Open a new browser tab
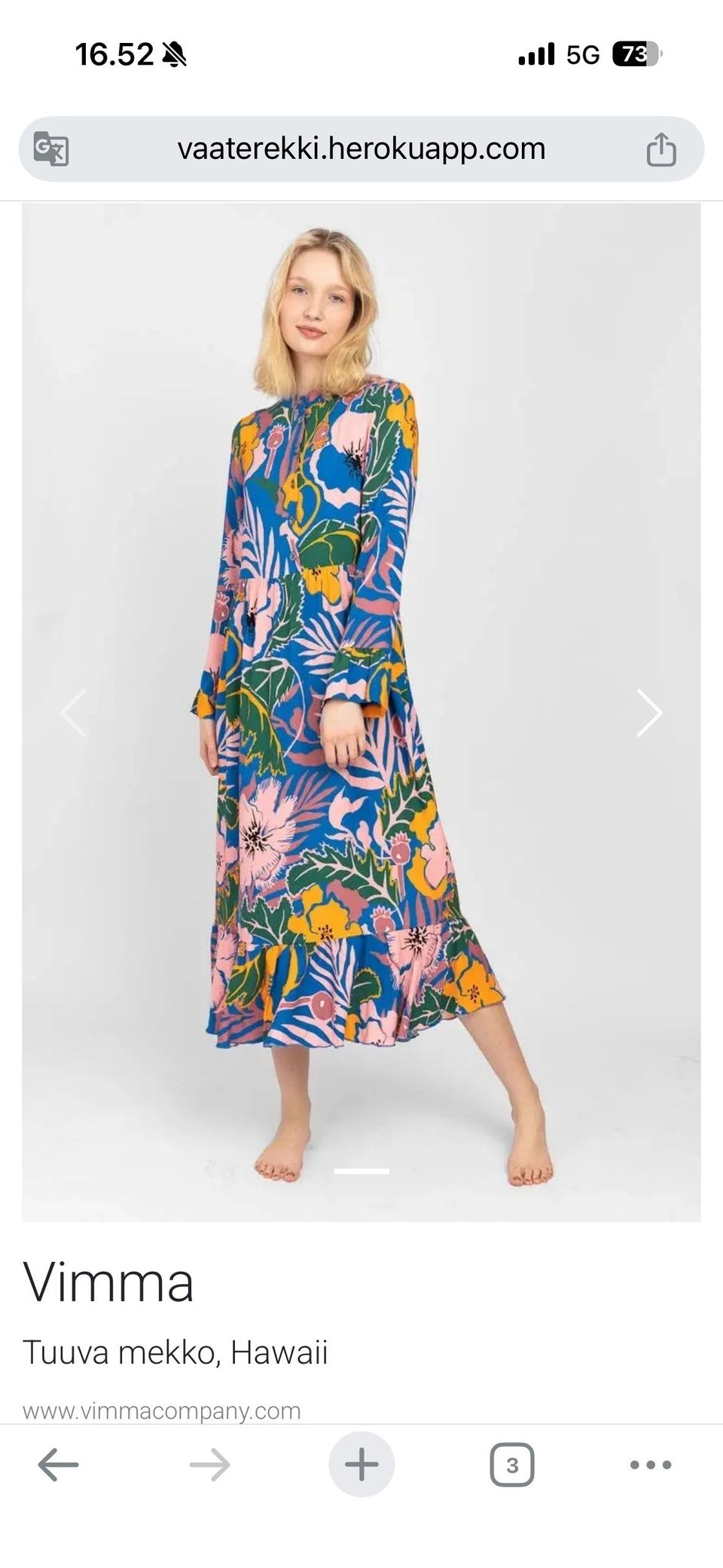 (x=361, y=1465)
